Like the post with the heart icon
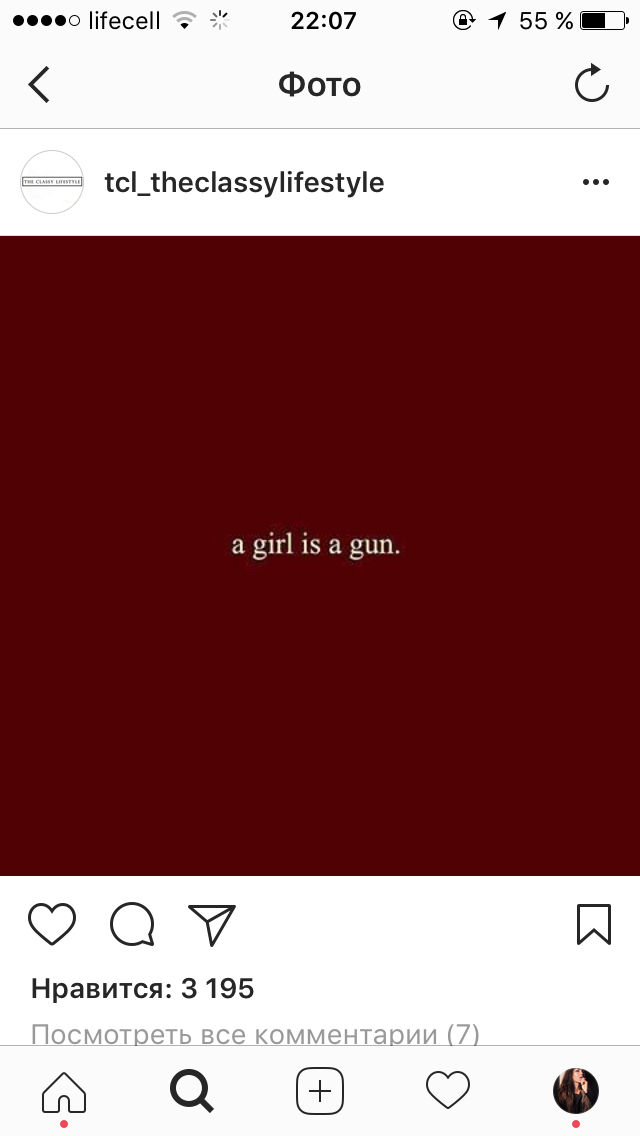 52,924
